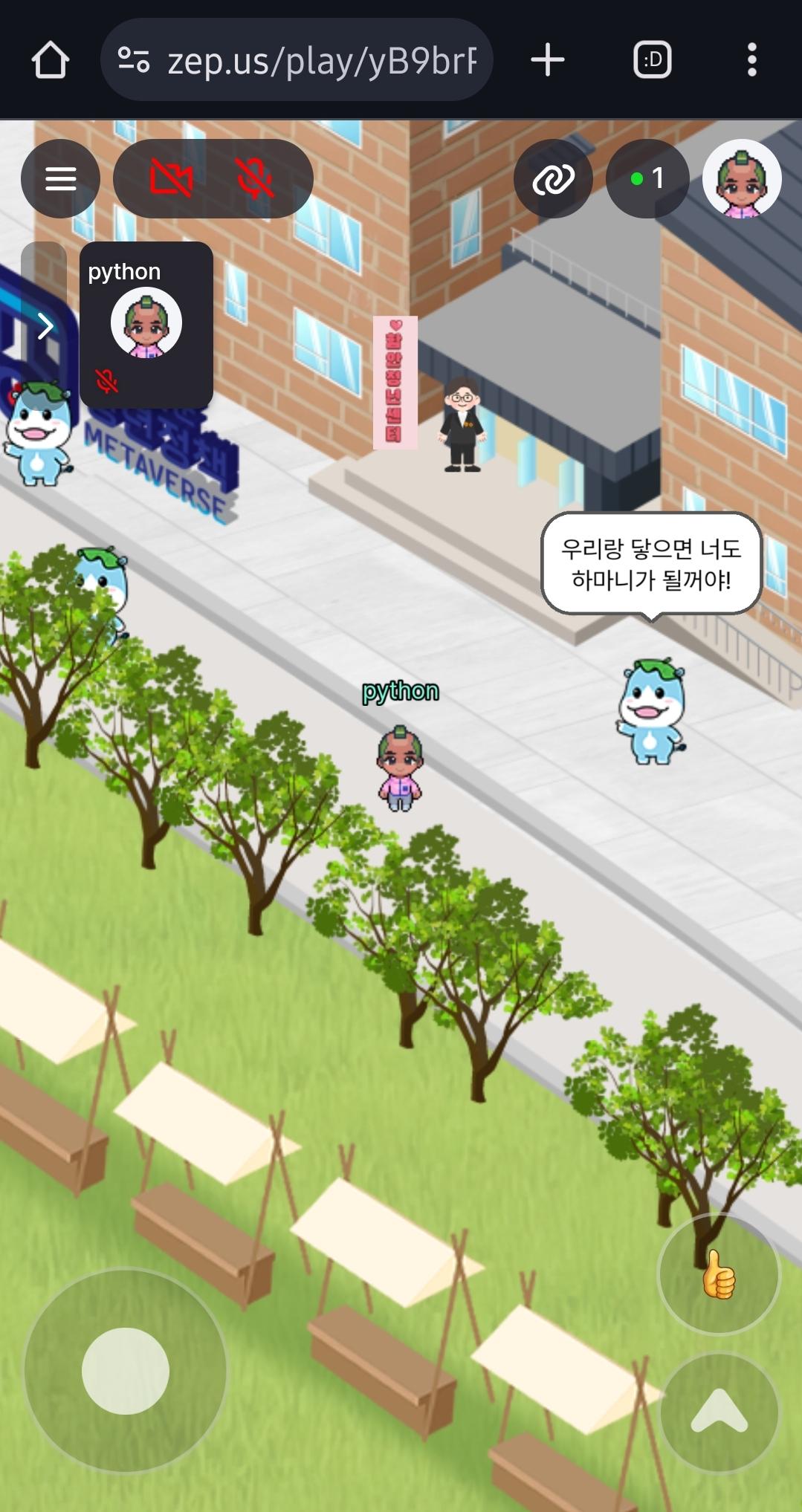Send a thumbs-up reaction
802x1512 pixels.
[718, 1273]
